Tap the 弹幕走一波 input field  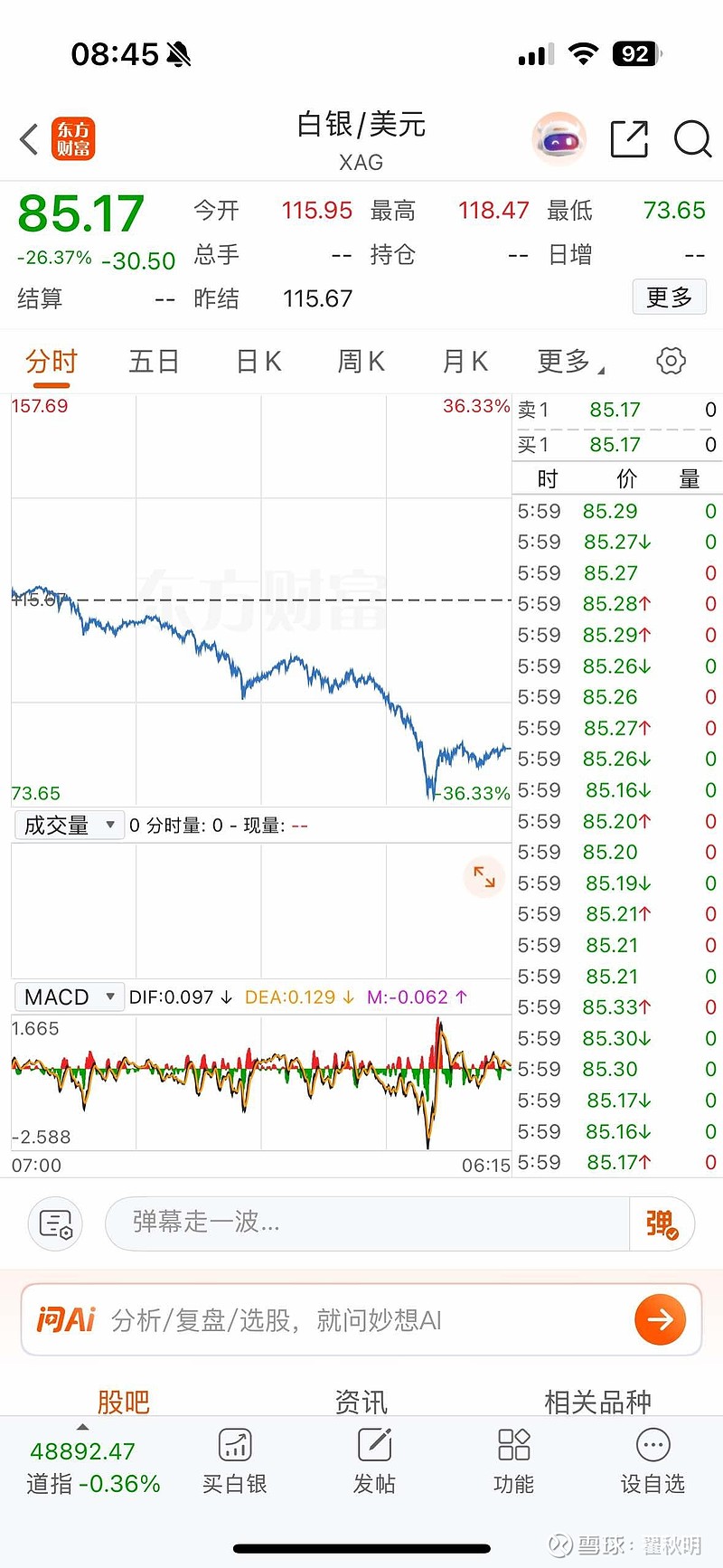361,1223
